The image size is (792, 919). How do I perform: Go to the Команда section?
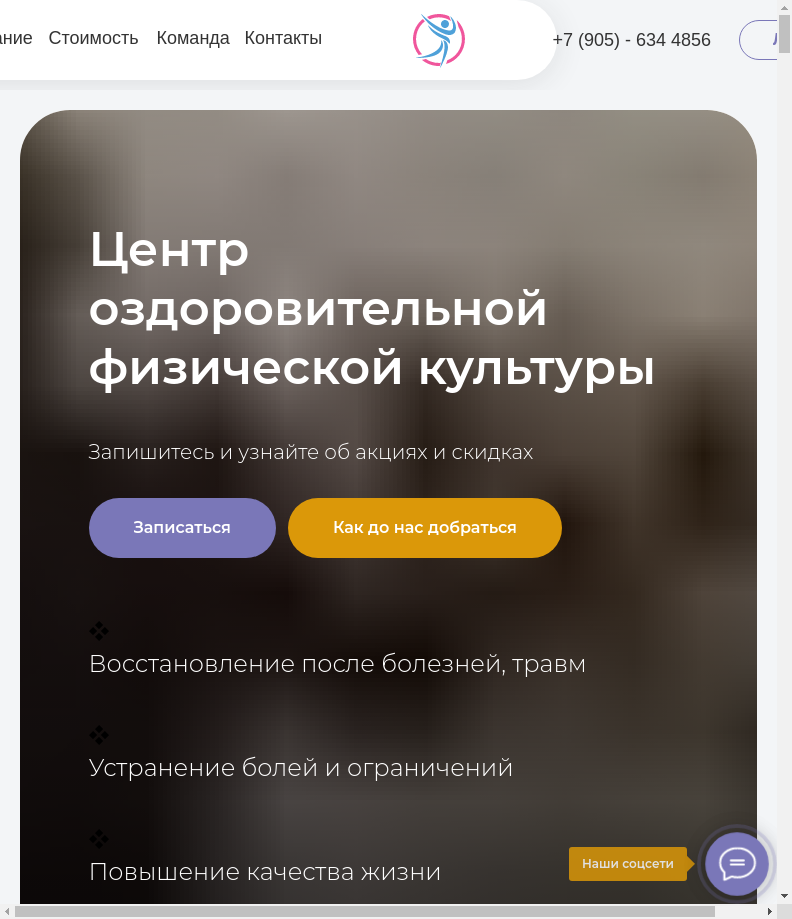pyautogui.click(x=193, y=38)
